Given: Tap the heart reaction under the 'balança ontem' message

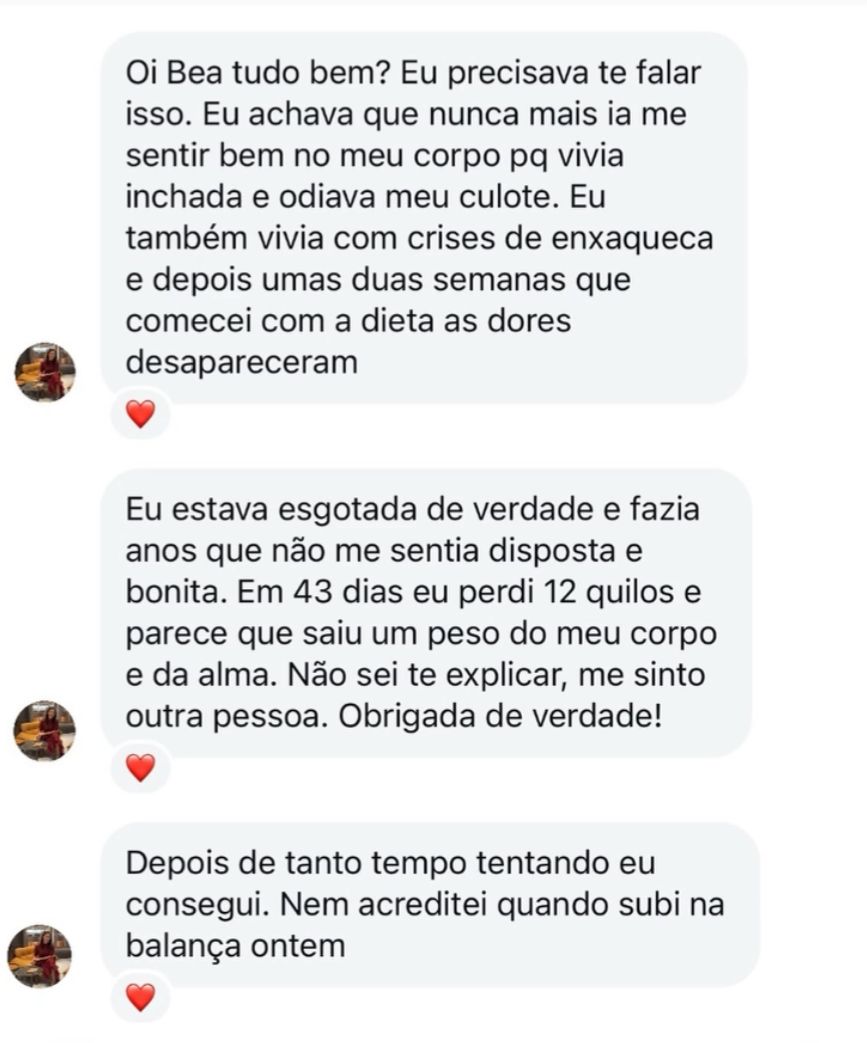Looking at the screenshot, I should pos(139,995).
